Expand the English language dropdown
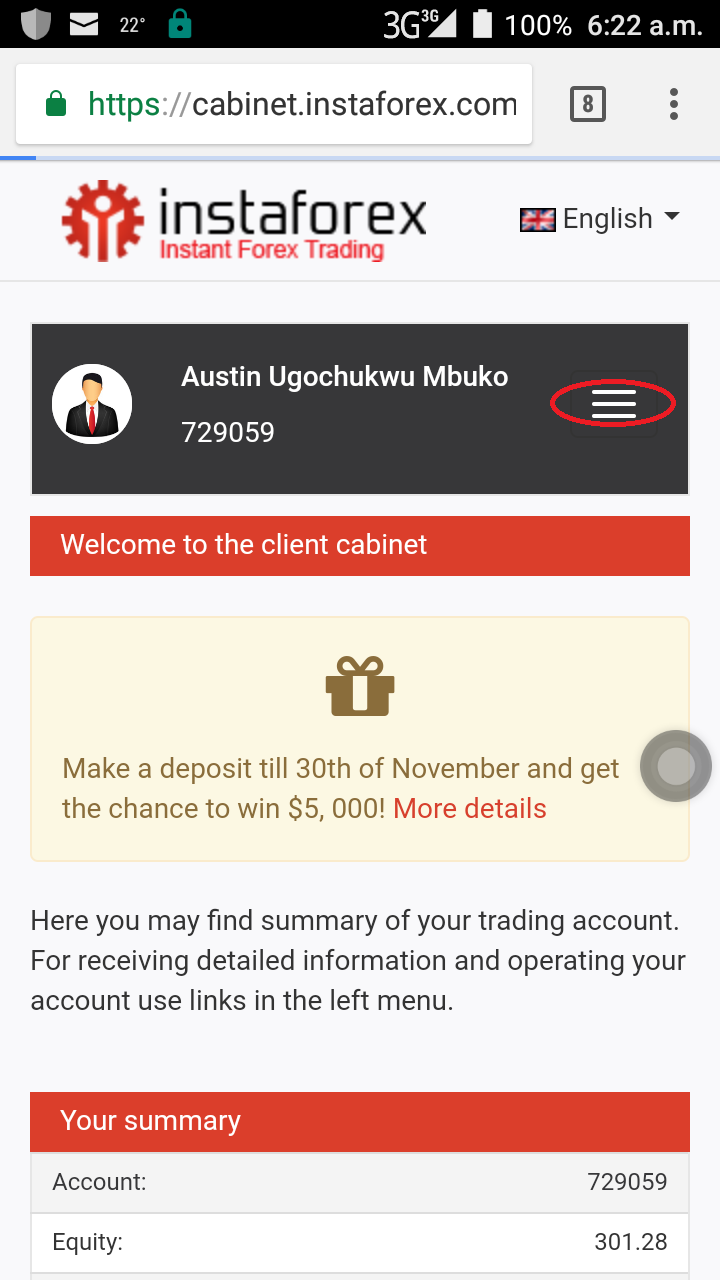720x1280 pixels. tap(600, 218)
